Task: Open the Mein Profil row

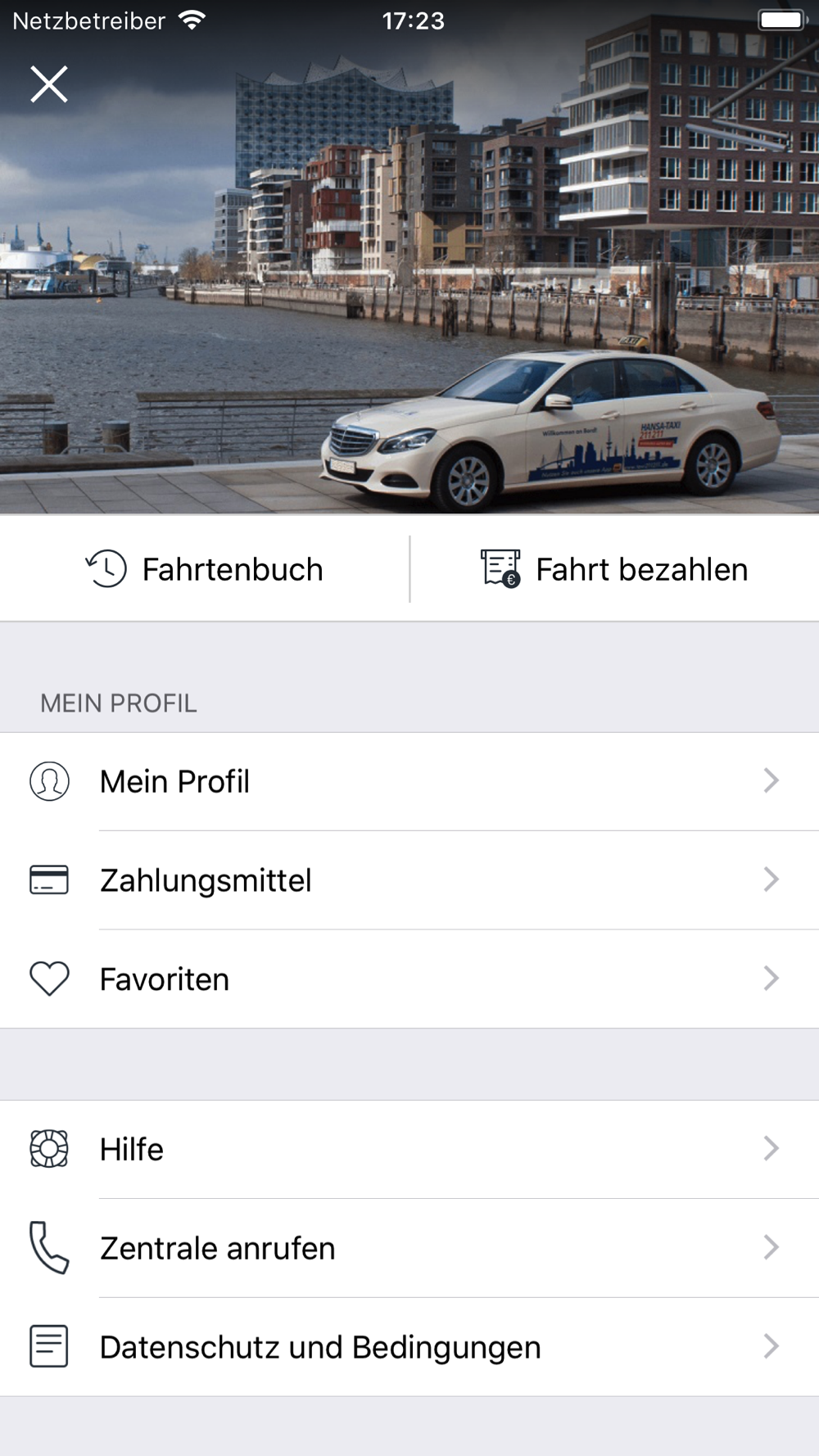Action: click(x=409, y=781)
